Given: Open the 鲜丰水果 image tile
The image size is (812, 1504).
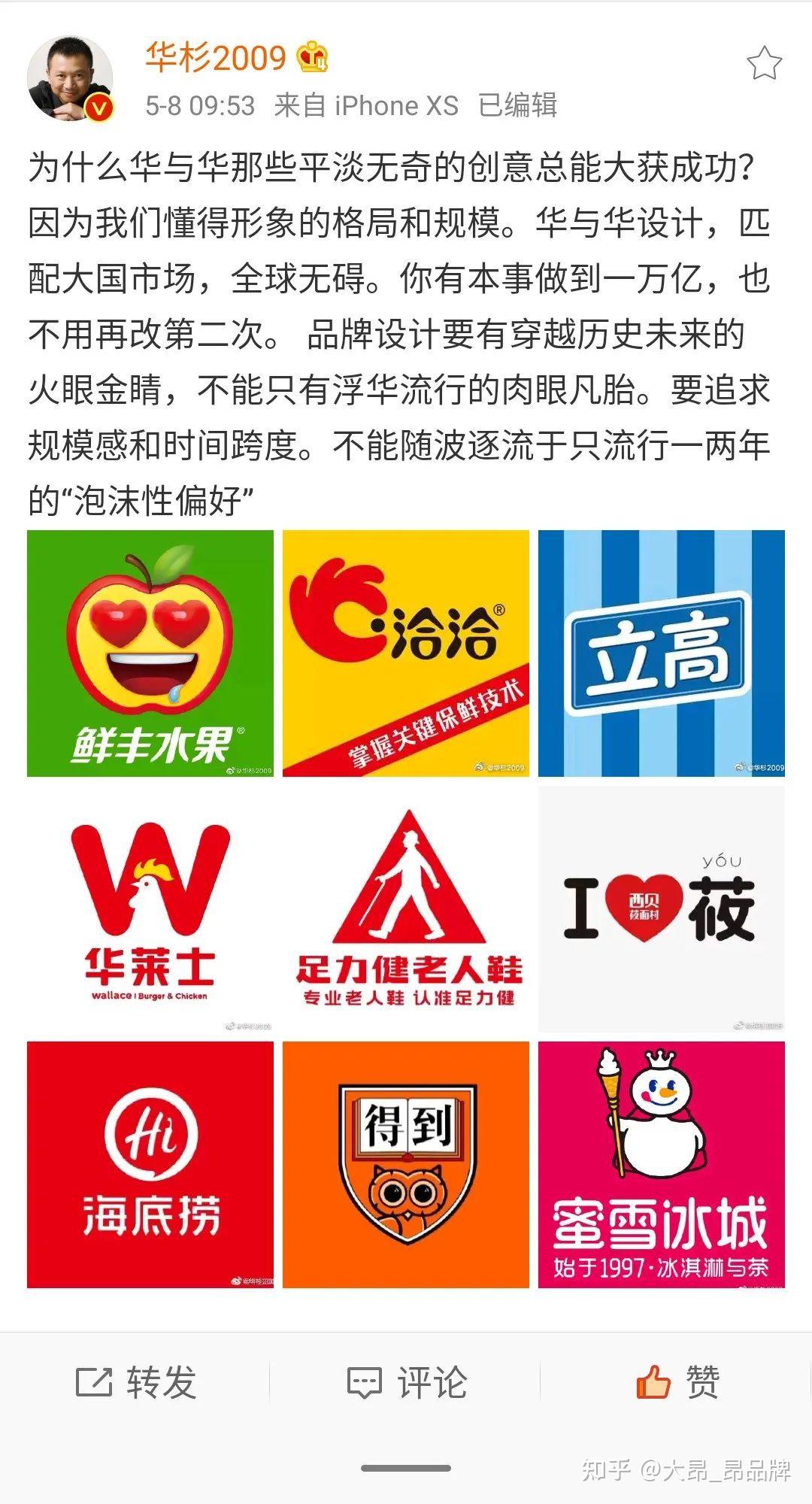Looking at the screenshot, I should point(150,653).
